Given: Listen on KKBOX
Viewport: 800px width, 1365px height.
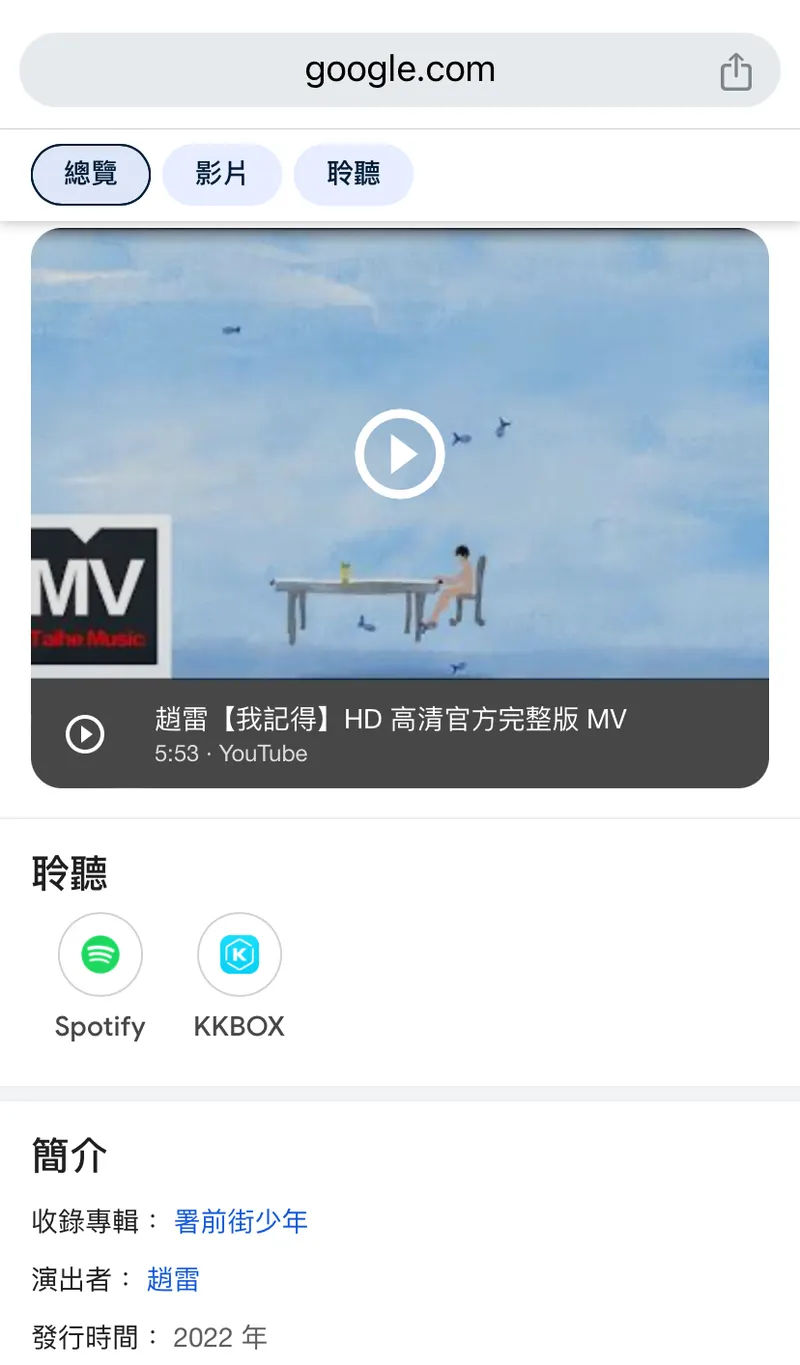Looking at the screenshot, I should pyautogui.click(x=239, y=955).
